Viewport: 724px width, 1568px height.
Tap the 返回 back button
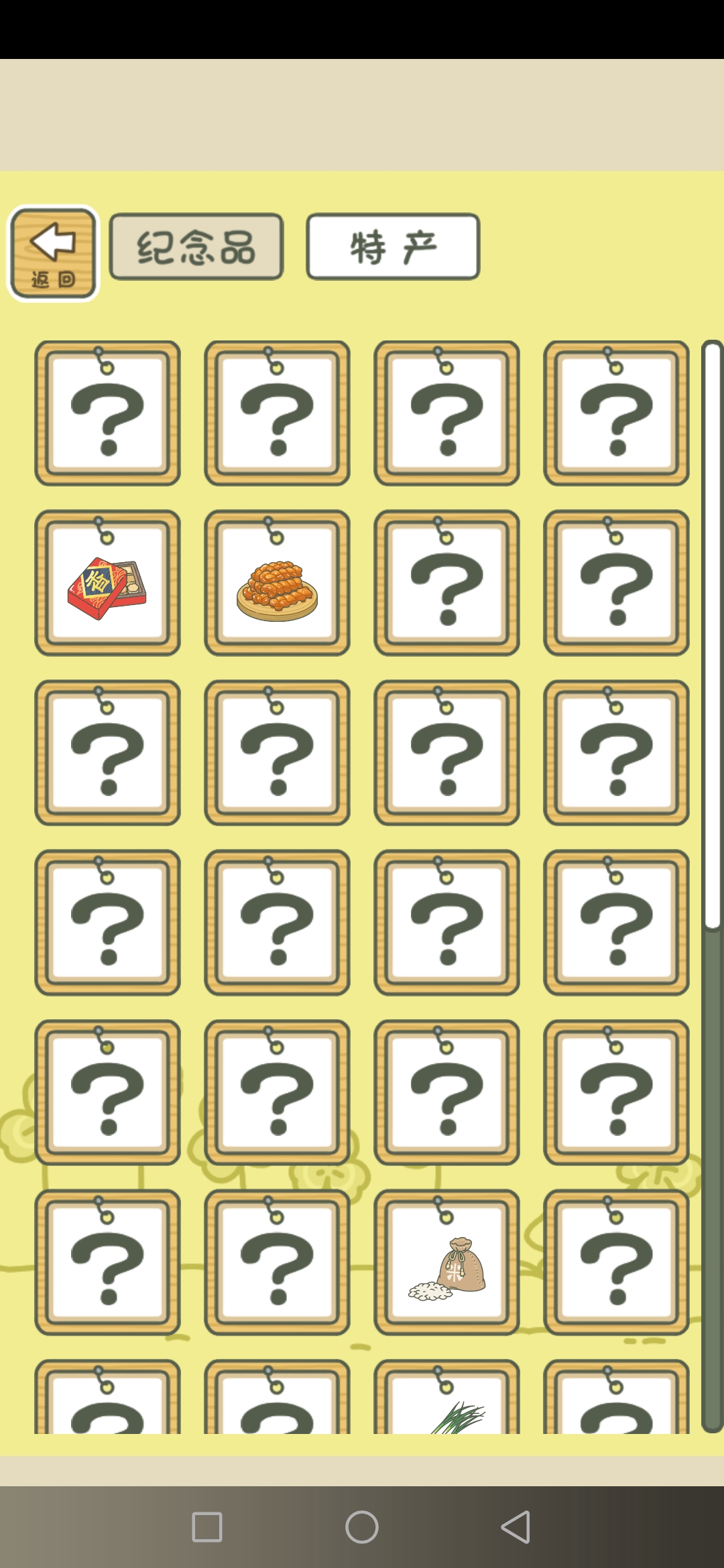[53, 253]
